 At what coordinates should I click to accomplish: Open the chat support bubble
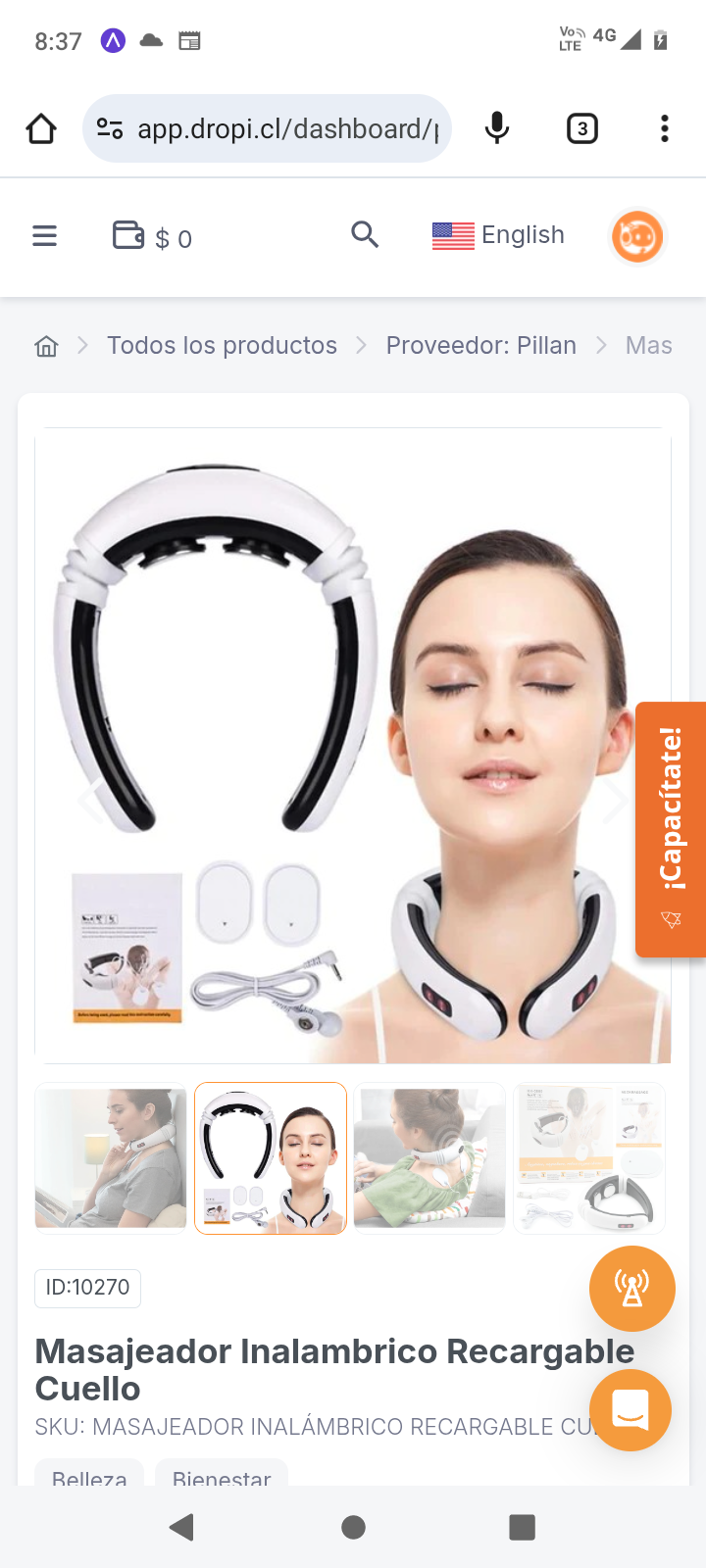pos(630,1409)
